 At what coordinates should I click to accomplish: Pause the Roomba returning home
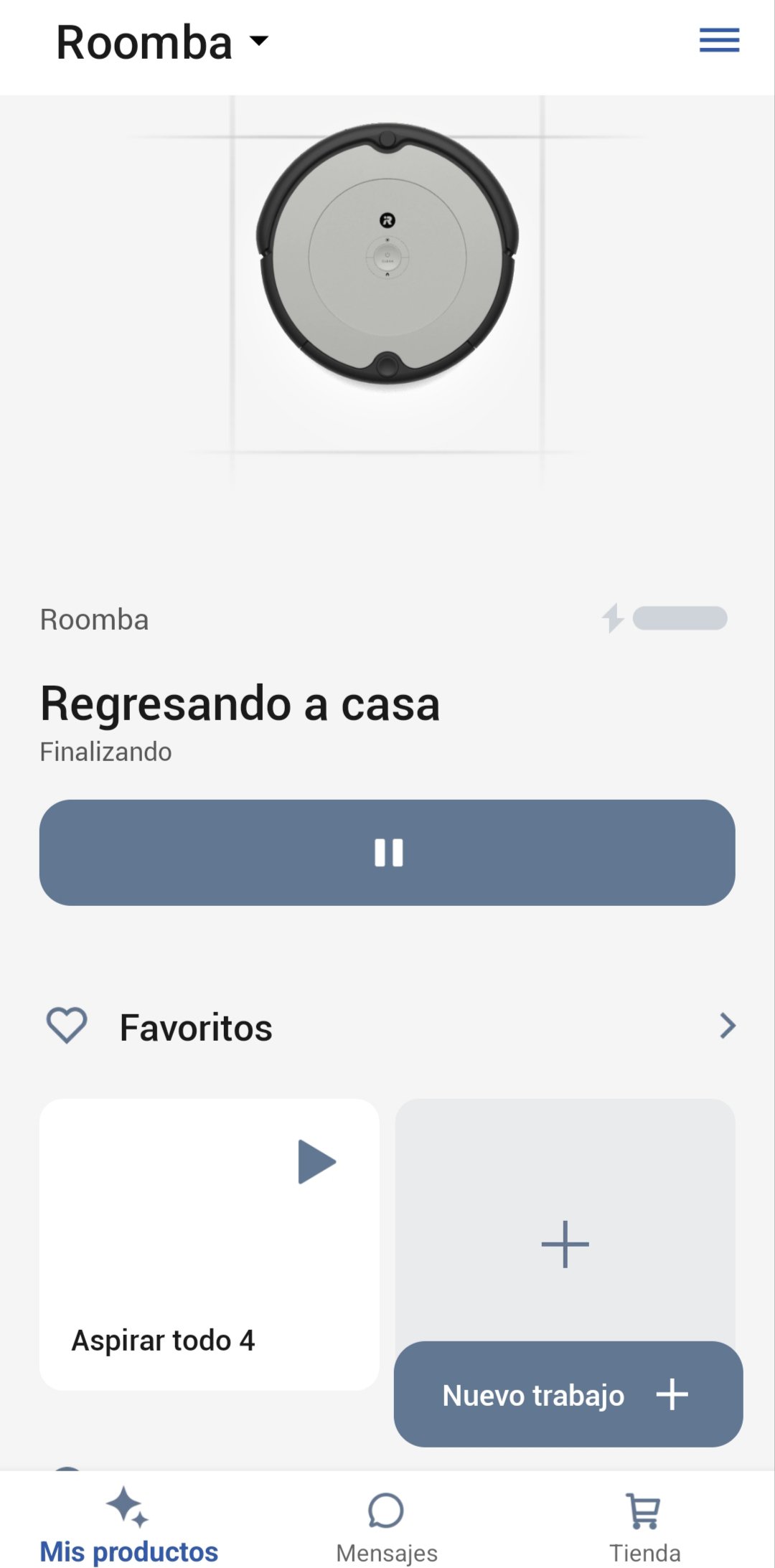[x=387, y=852]
